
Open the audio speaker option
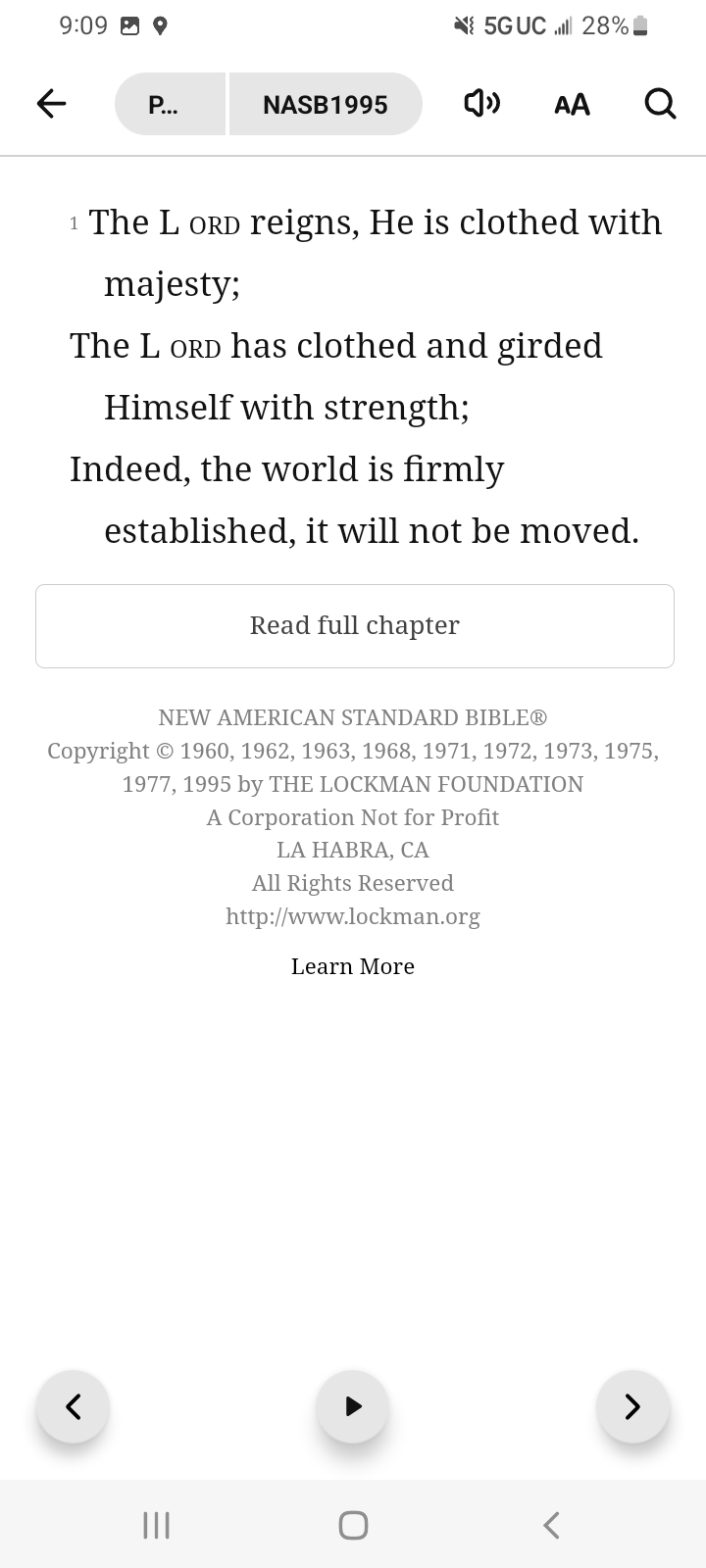tap(481, 103)
